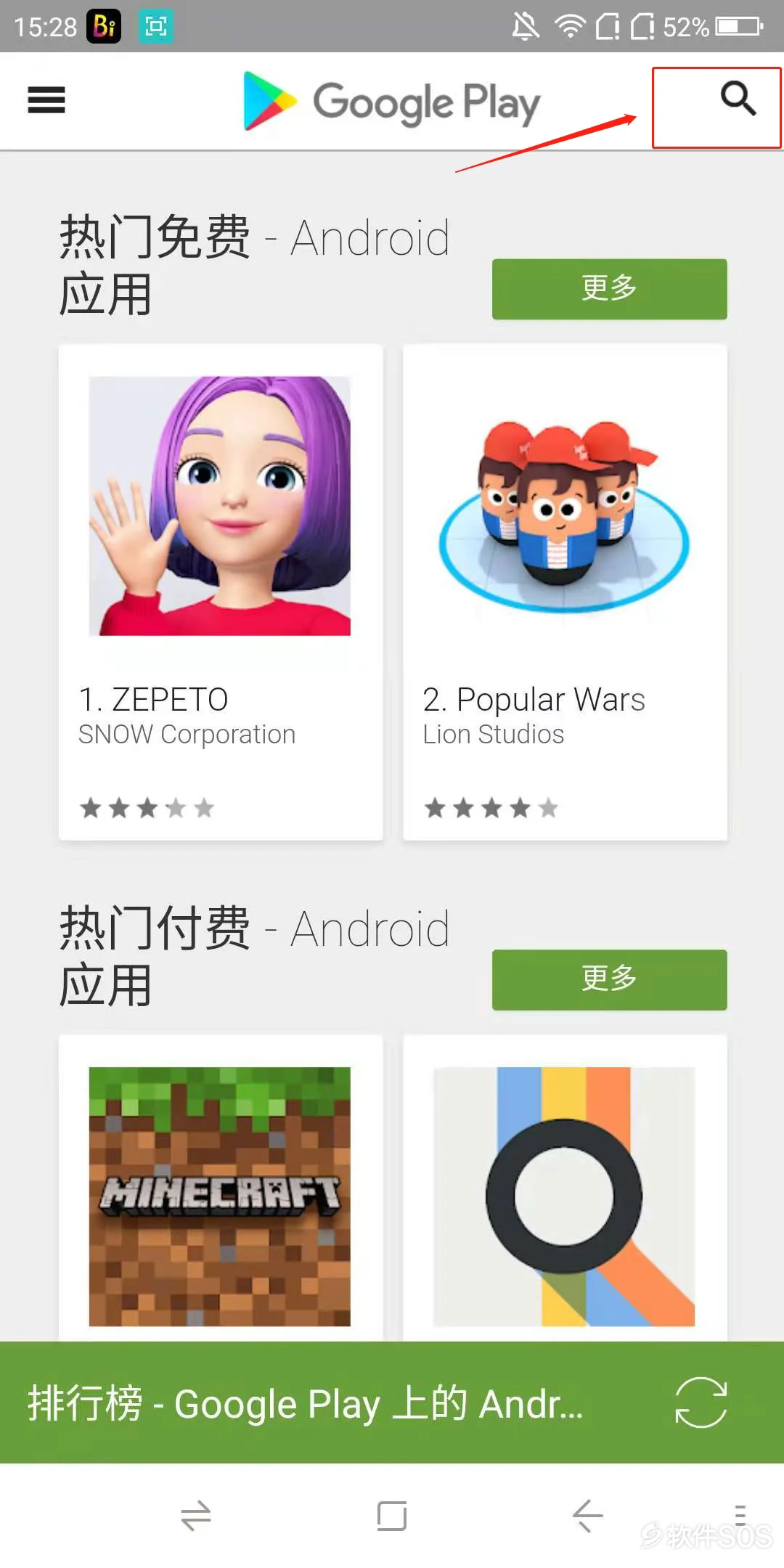Reload the page with refresh icon
The height and width of the screenshot is (1568, 784).
[x=701, y=1402]
